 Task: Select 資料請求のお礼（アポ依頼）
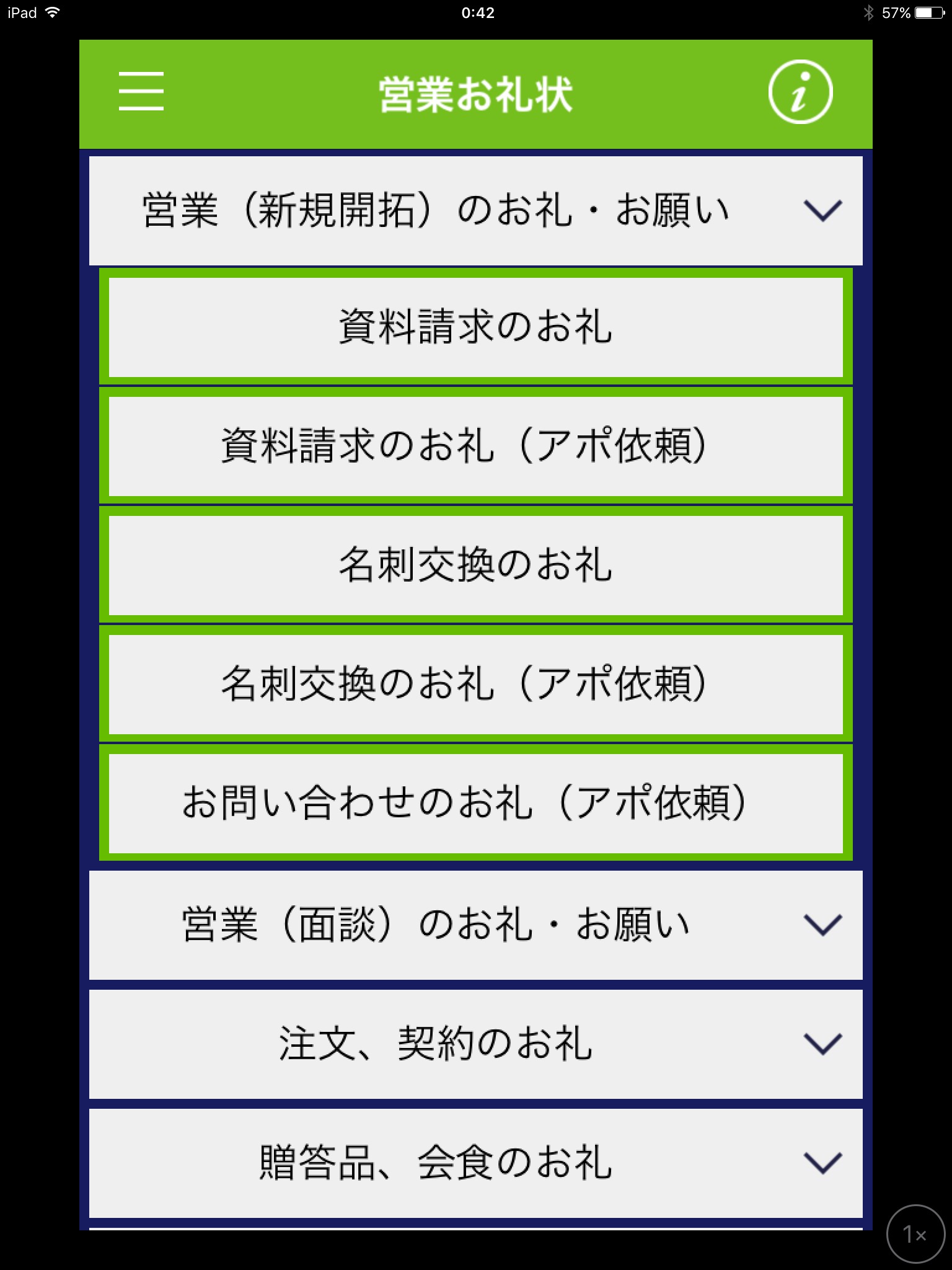tap(475, 446)
